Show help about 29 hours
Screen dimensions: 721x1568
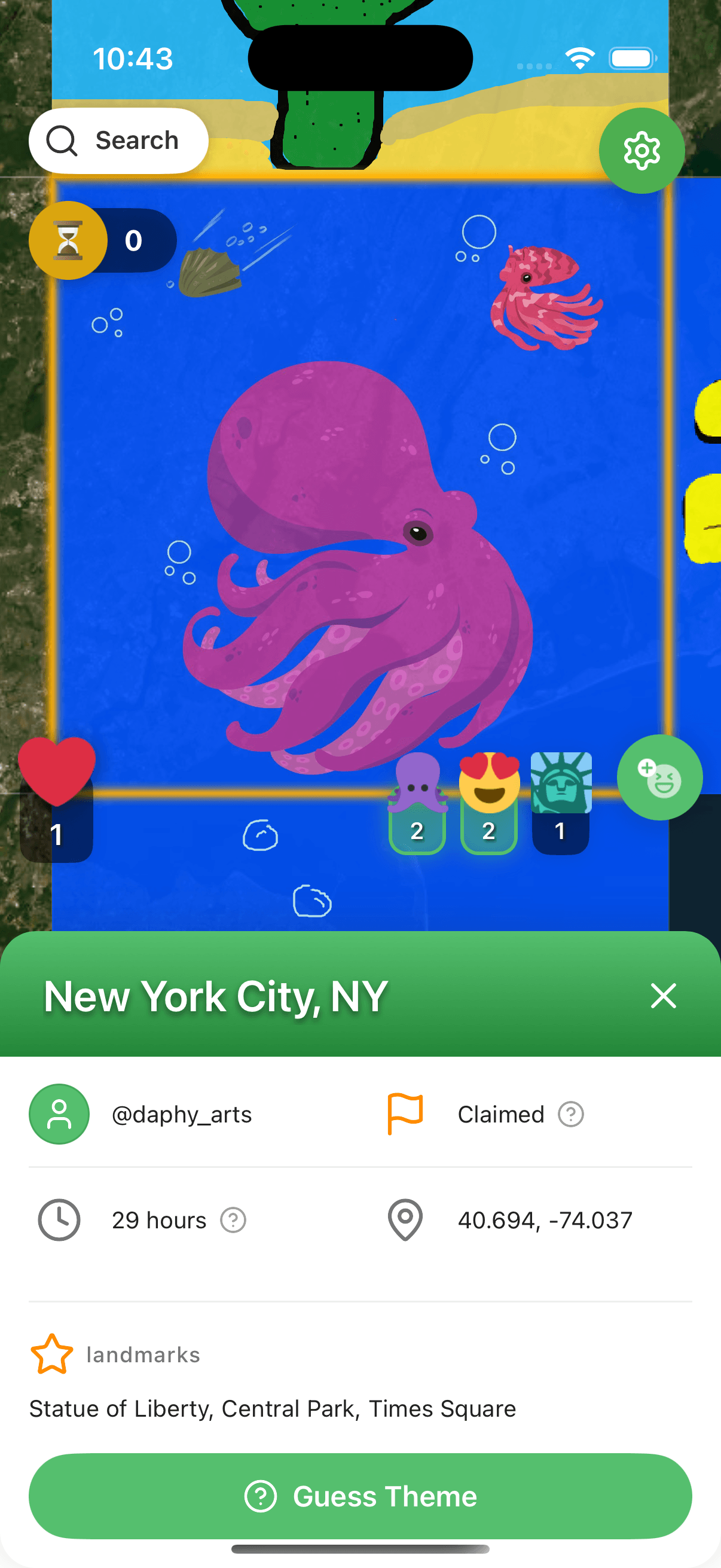pyautogui.click(x=233, y=1220)
